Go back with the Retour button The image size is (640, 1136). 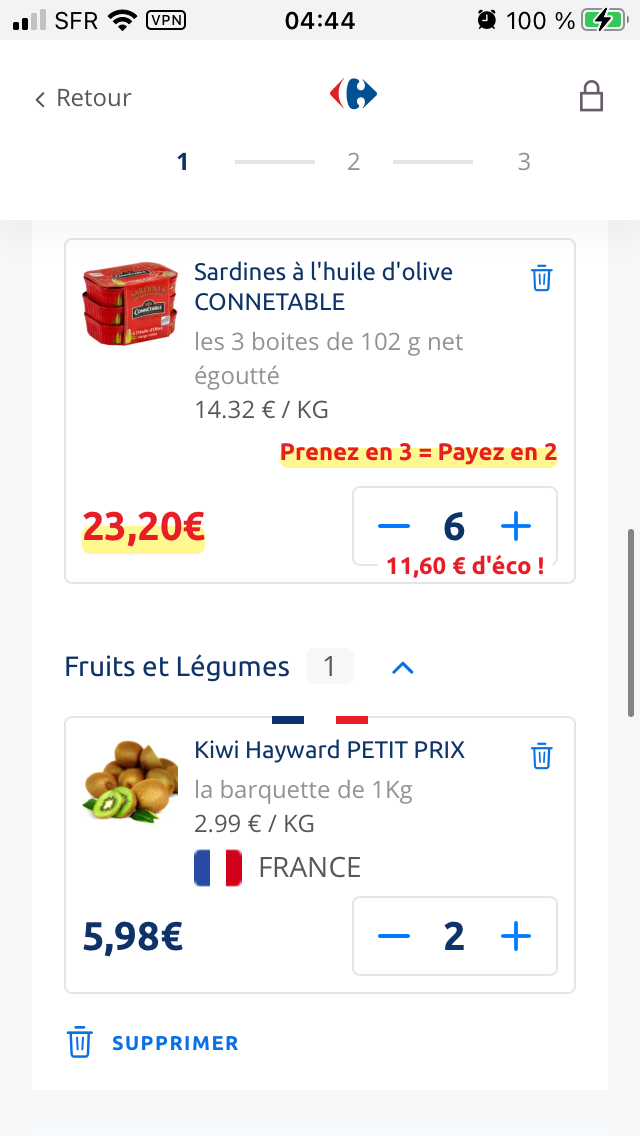pyautogui.click(x=83, y=98)
